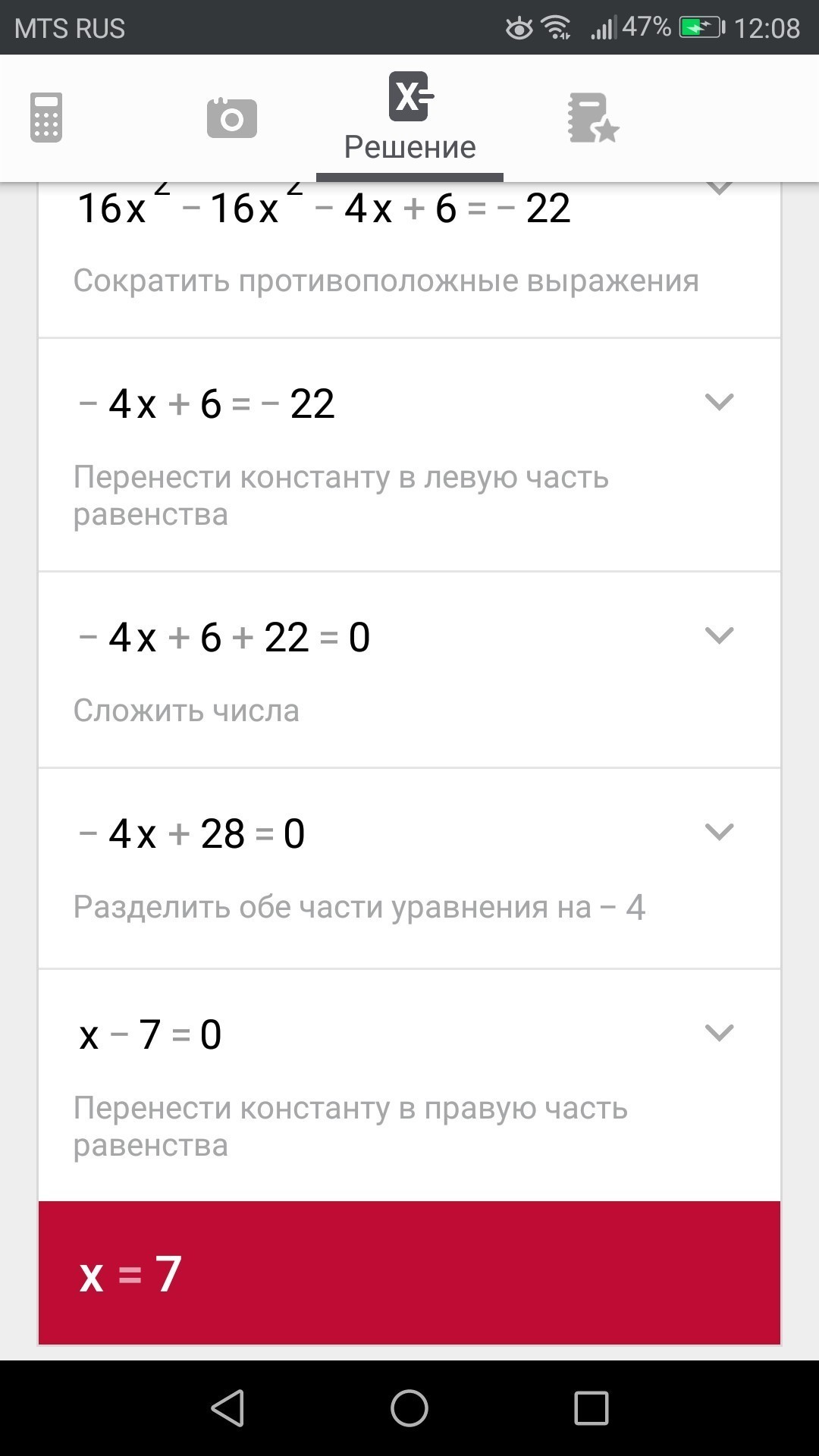Switch to the camera tab
Viewport: 819px width, 1456px height.
tap(232, 118)
